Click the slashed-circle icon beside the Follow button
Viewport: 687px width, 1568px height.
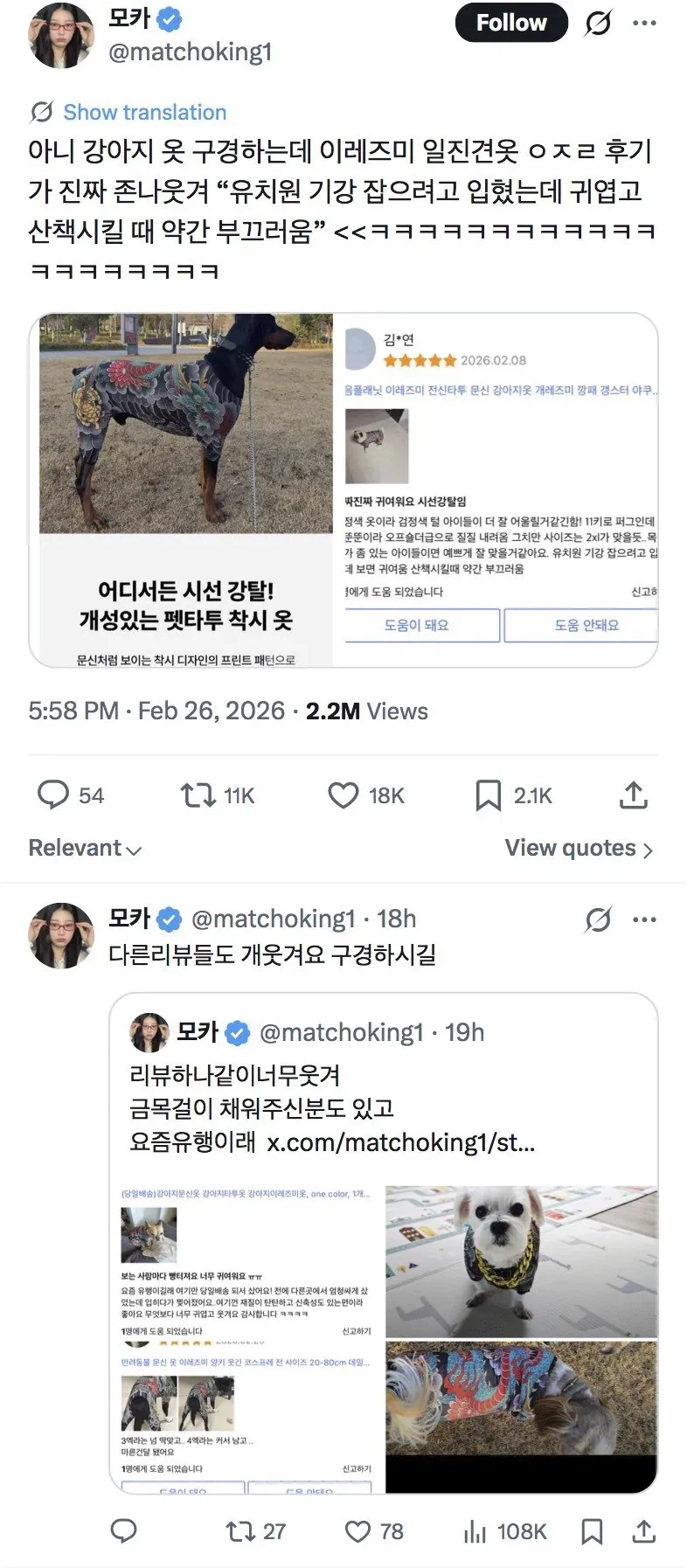597,23
